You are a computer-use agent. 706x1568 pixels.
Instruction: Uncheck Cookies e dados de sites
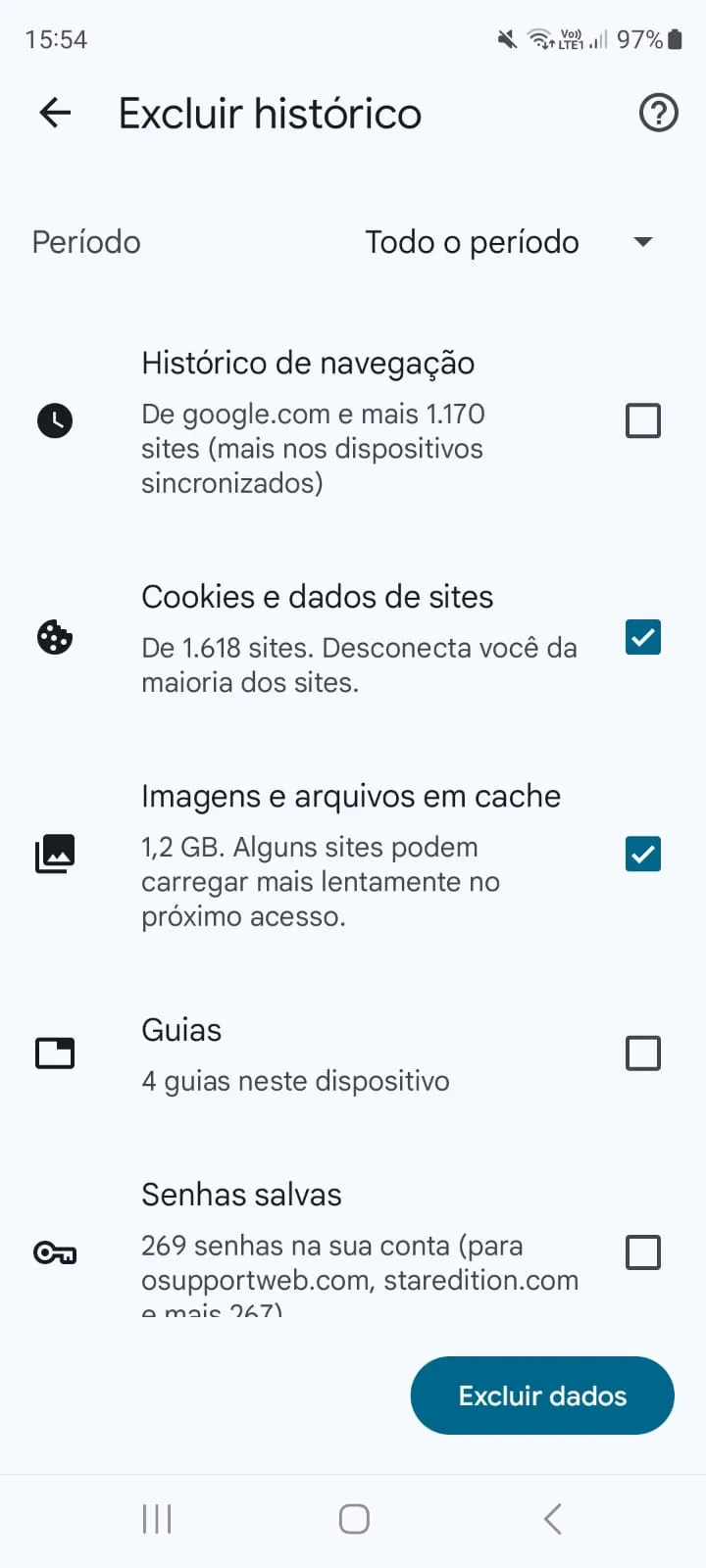pyautogui.click(x=642, y=637)
